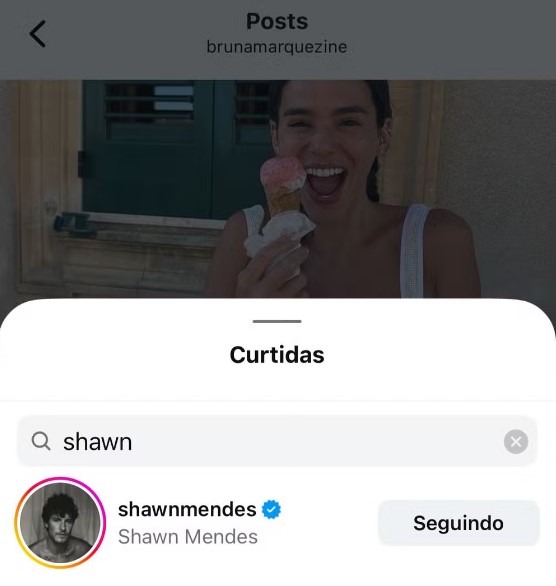Clear the search text
This screenshot has width=556, height=586.
coord(516,442)
